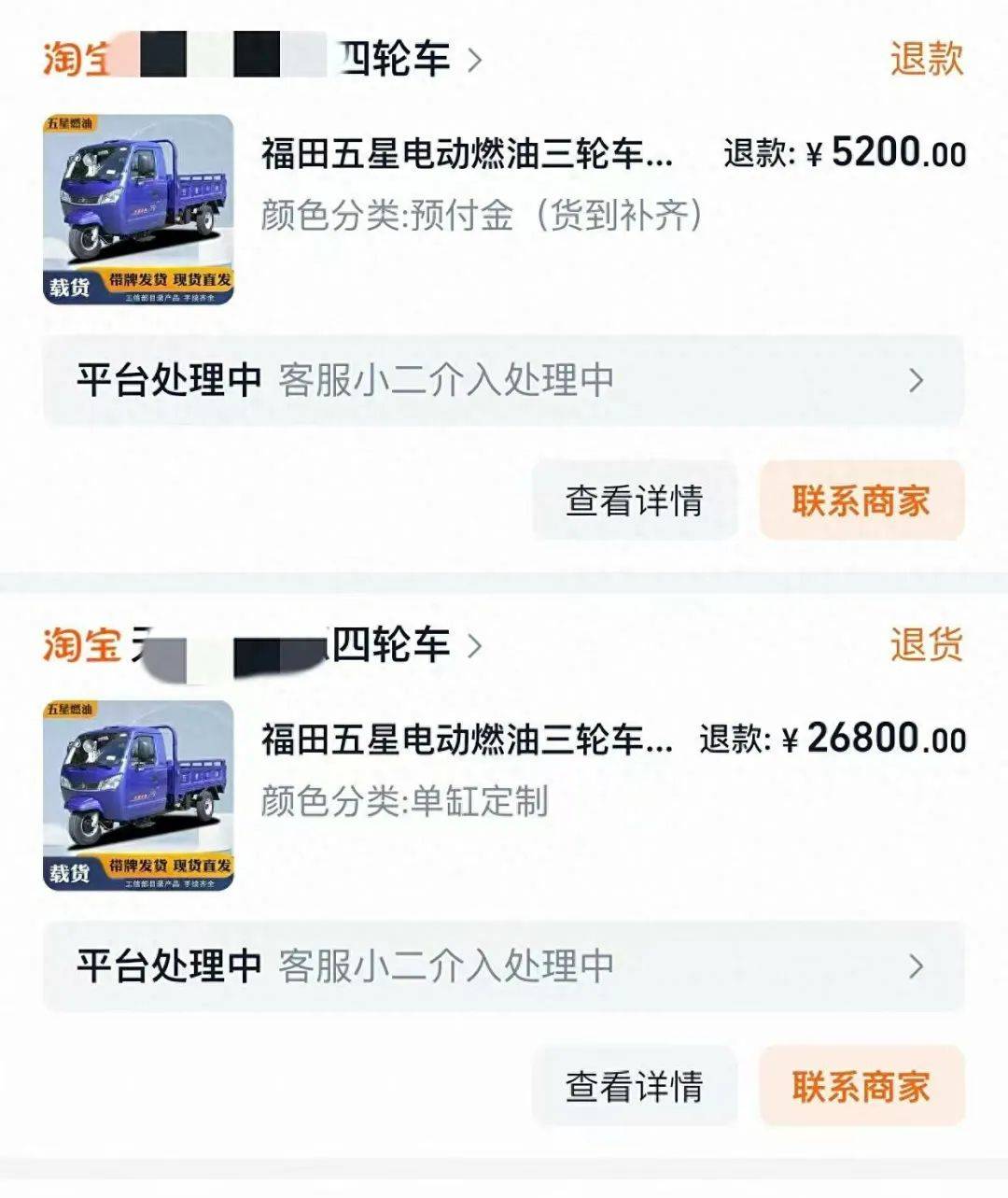Open second order's 平台处理中 detail arrow
Viewport: 1008px width, 1198px height.
[918, 967]
